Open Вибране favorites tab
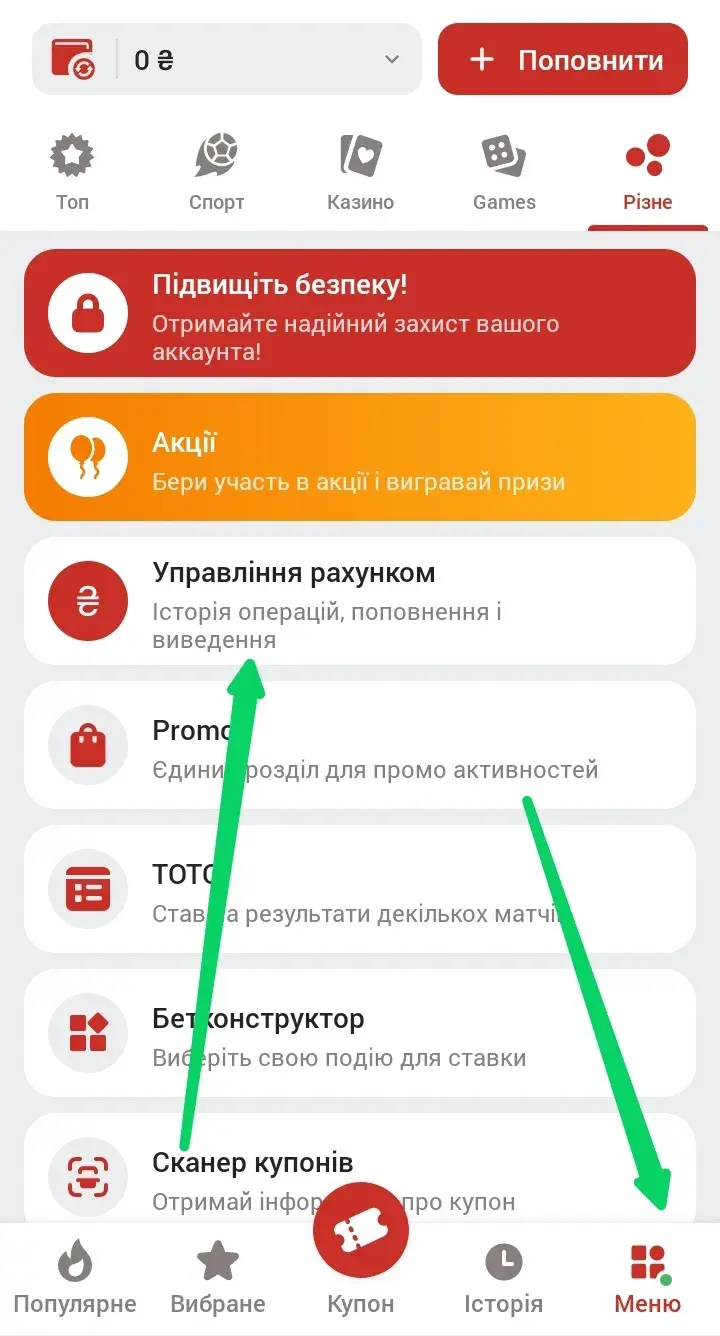Viewport: 720px width, 1336px height. (x=218, y=1279)
